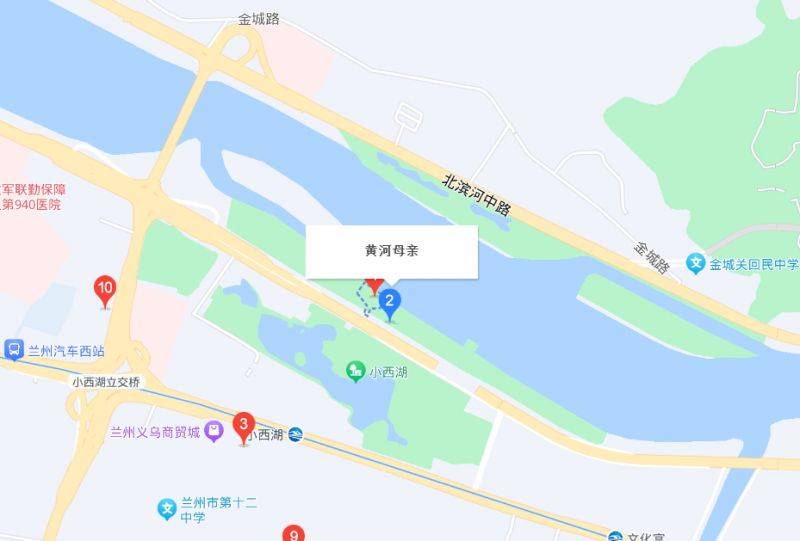
Task: Tap the 金城关回民中学 school icon
Action: [x=697, y=265]
